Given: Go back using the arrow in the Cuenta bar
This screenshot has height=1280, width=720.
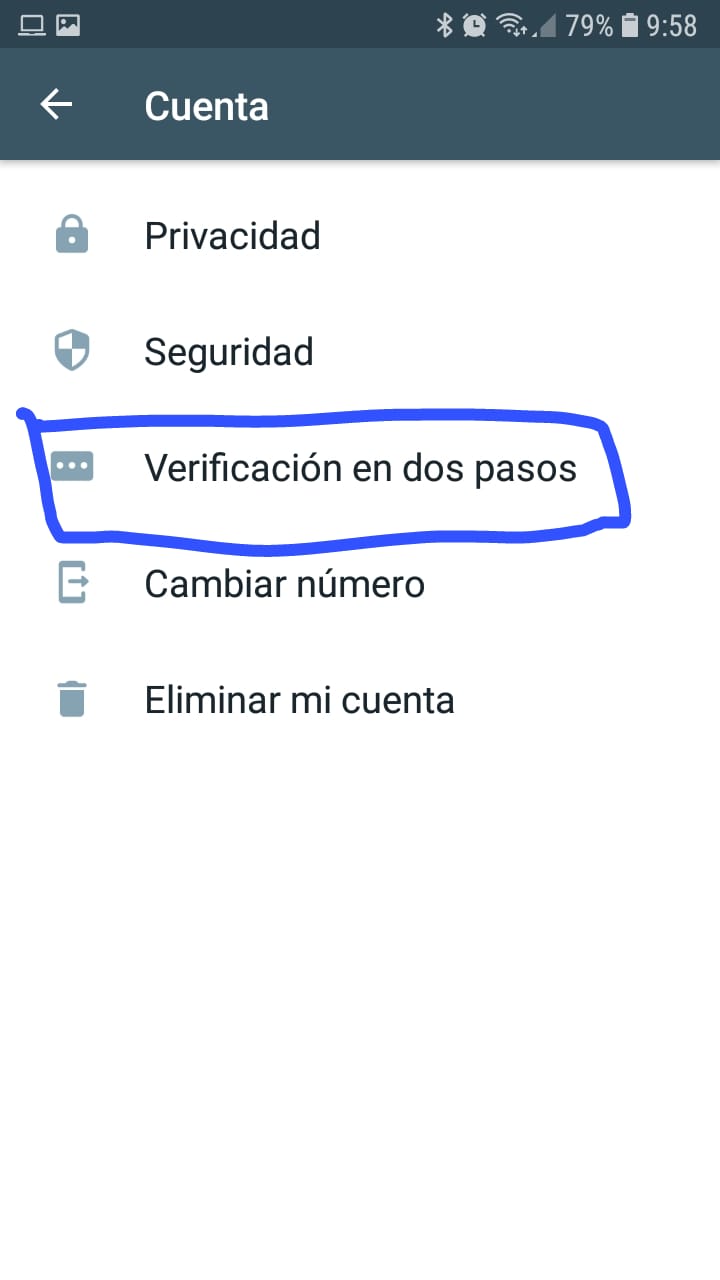Looking at the screenshot, I should tap(56, 105).
